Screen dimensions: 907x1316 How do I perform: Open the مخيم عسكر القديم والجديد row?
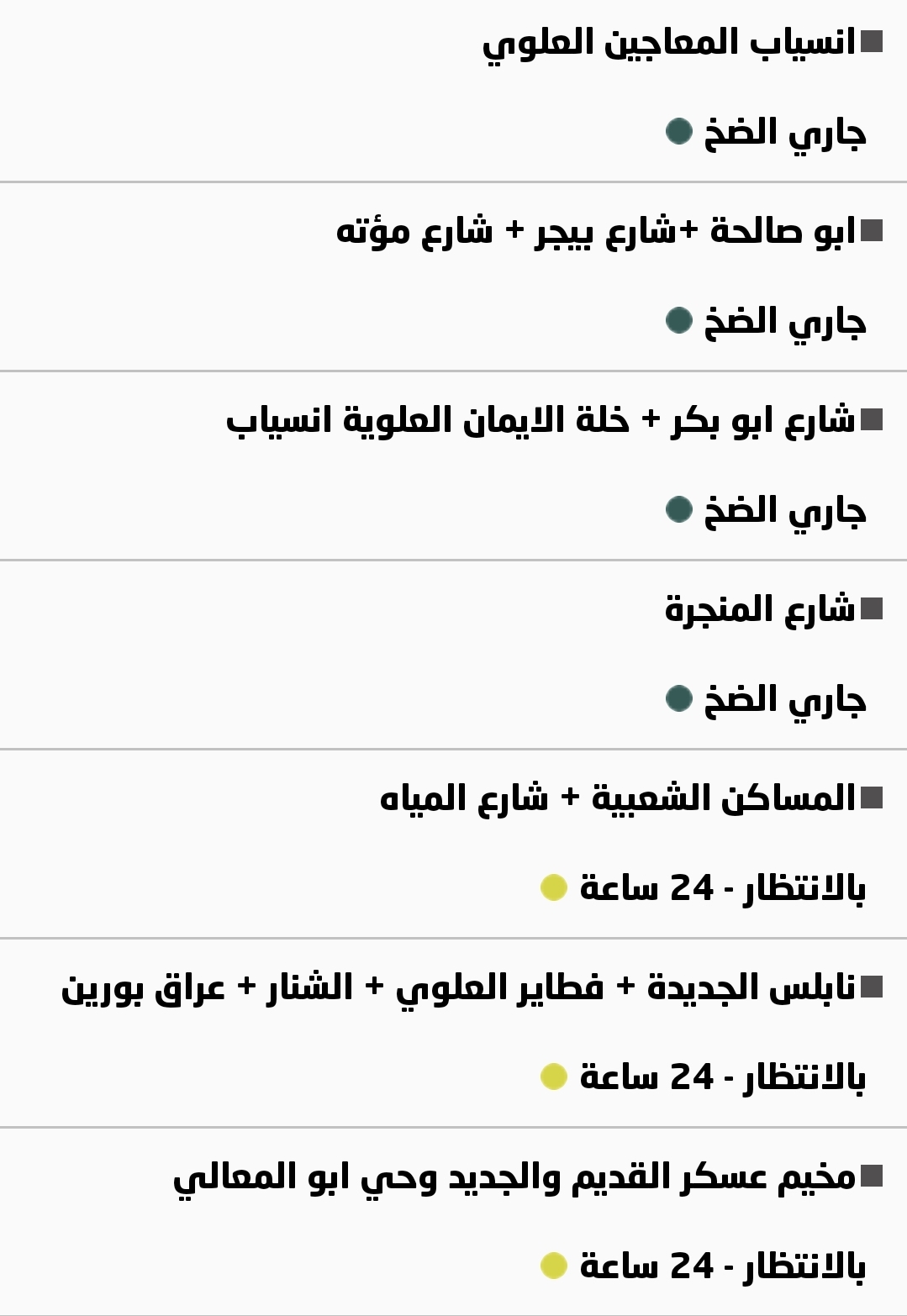coord(514,1177)
